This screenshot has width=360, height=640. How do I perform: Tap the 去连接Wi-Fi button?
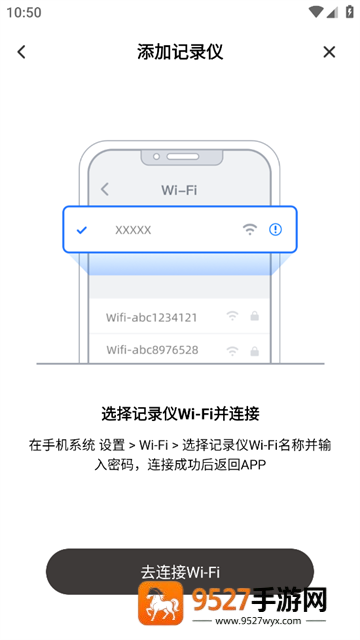point(180,571)
